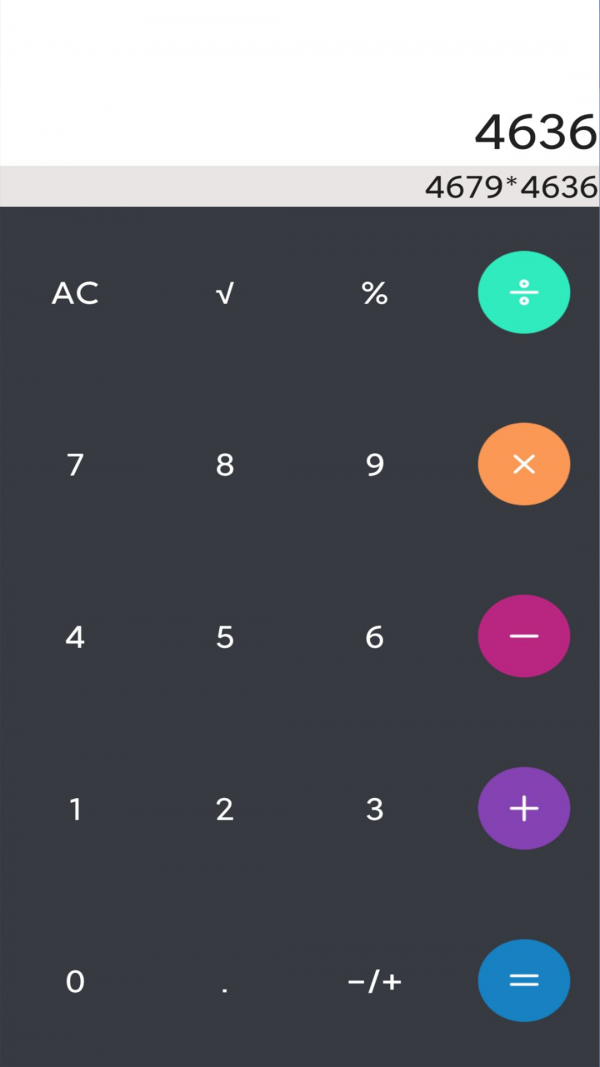Tap number 5 key
The width and height of the screenshot is (600, 1067).
pos(225,637)
